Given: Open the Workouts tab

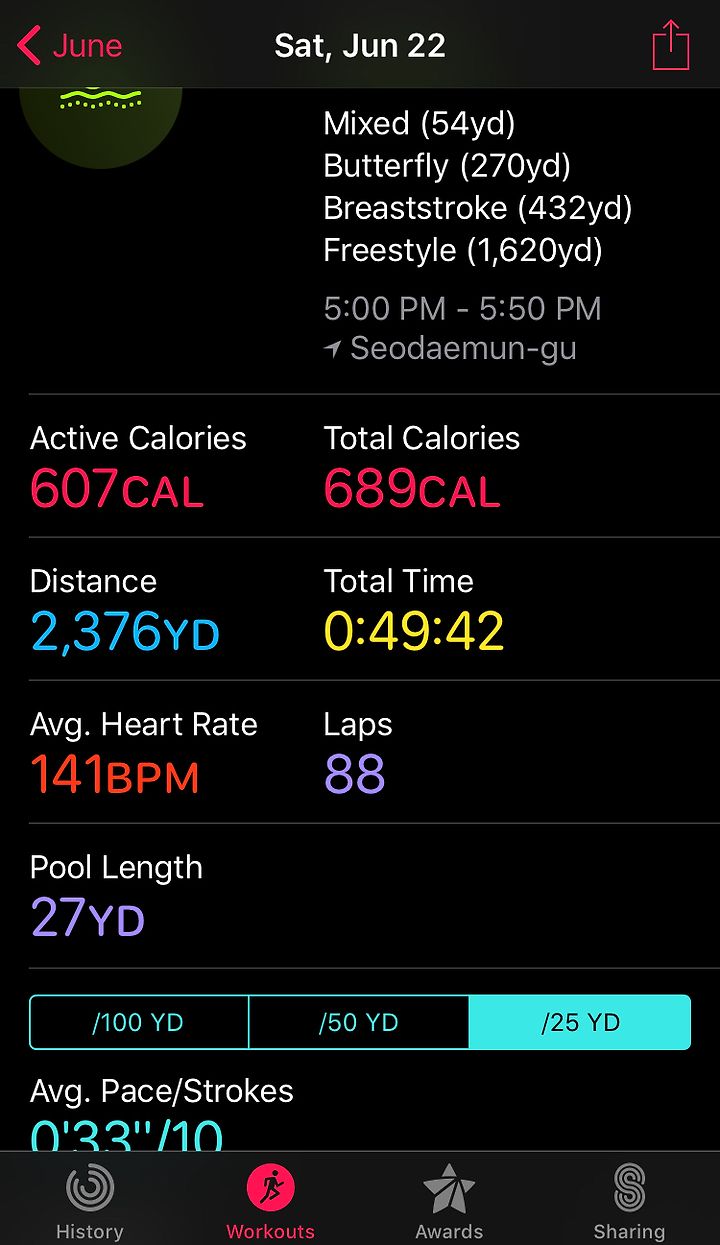Looking at the screenshot, I should (x=270, y=1201).
